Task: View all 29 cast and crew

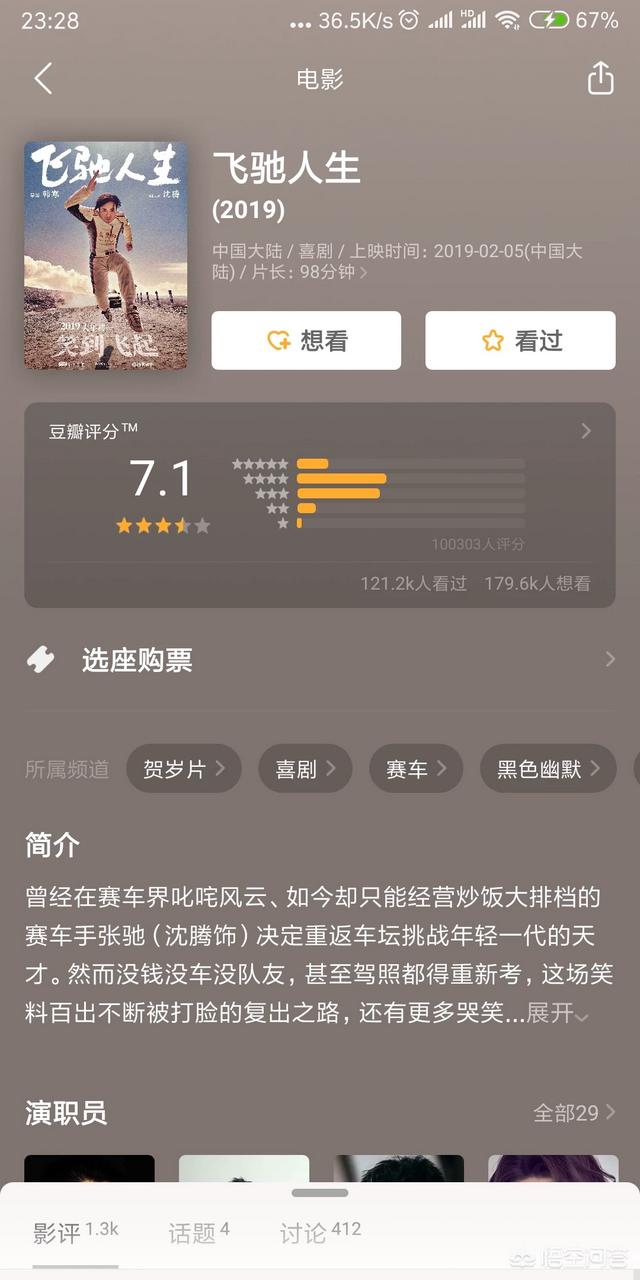Action: pos(574,1113)
